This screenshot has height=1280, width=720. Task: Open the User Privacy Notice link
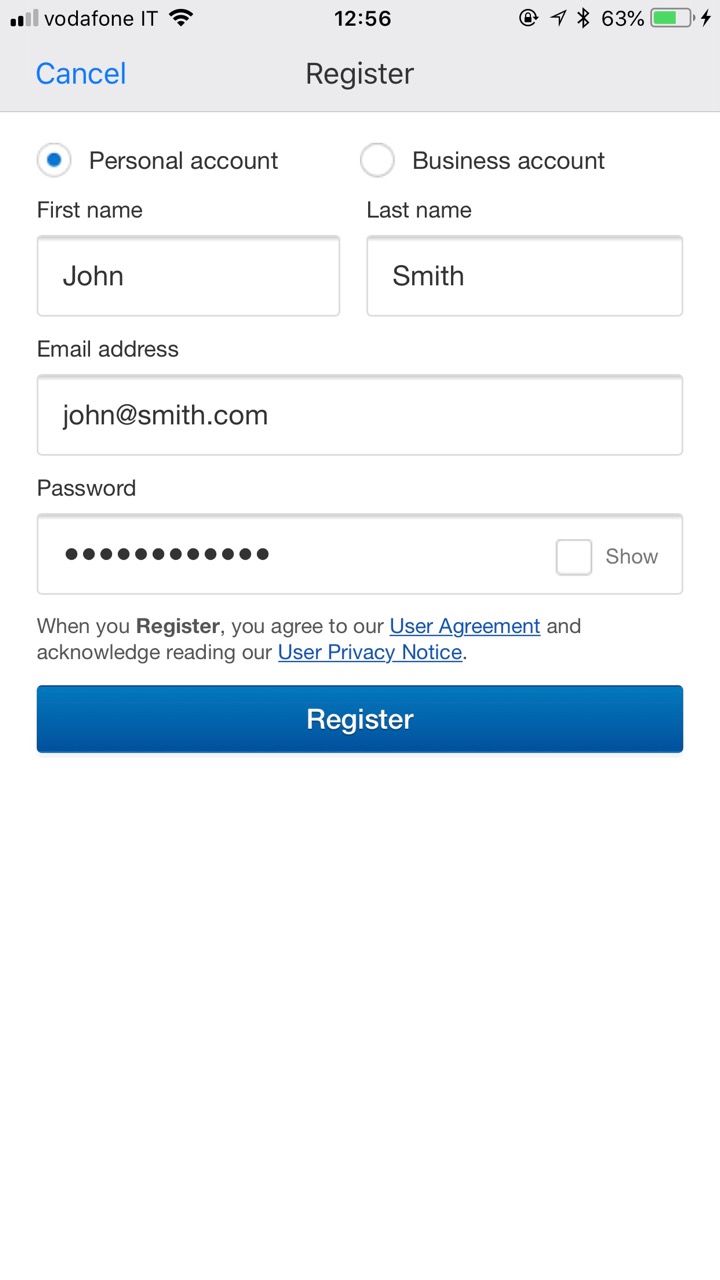coord(370,652)
